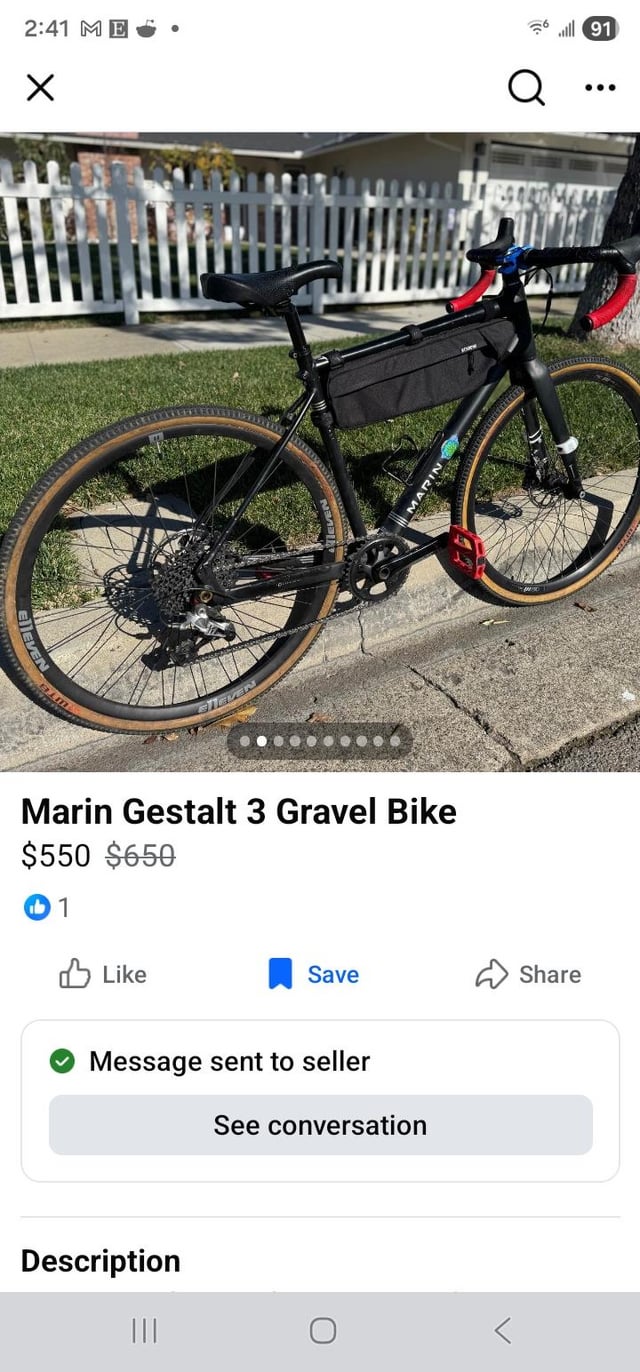Tap See conversation with seller
Image resolution: width=640 pixels, height=1372 pixels.
[320, 1125]
